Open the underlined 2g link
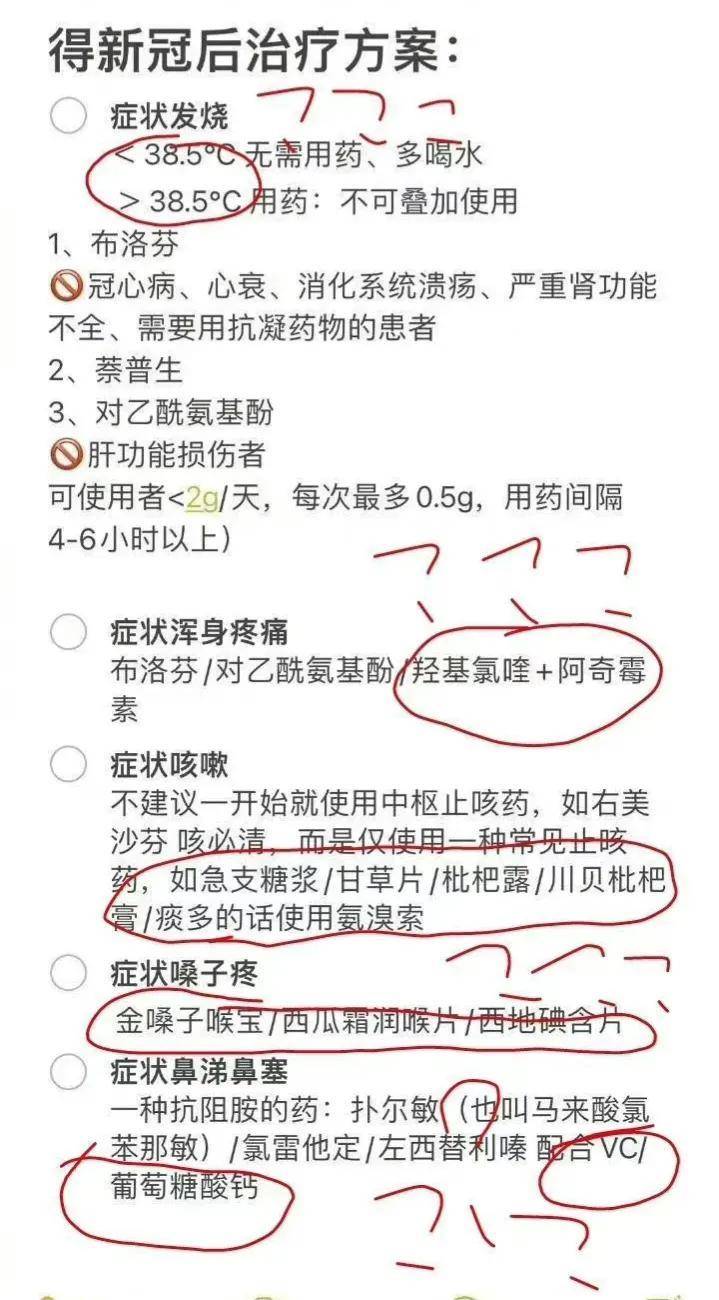Image resolution: width=719 pixels, height=1300 pixels. click(x=202, y=497)
